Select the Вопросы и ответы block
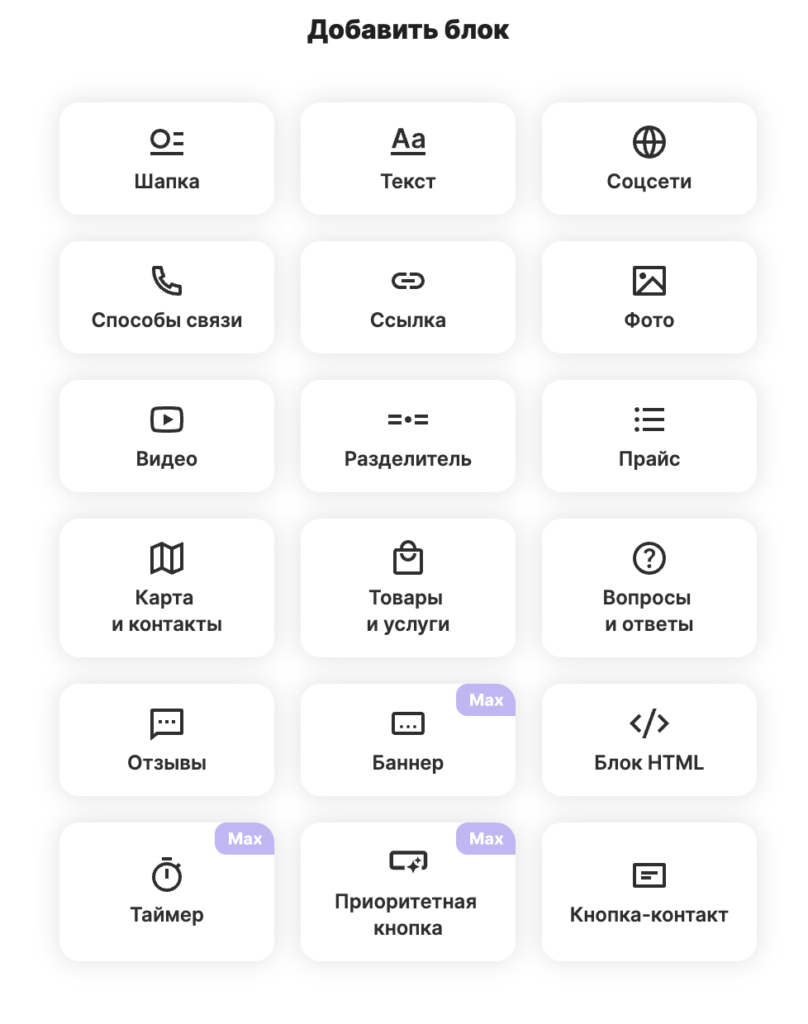This screenshot has width=808, height=1024. (x=649, y=588)
